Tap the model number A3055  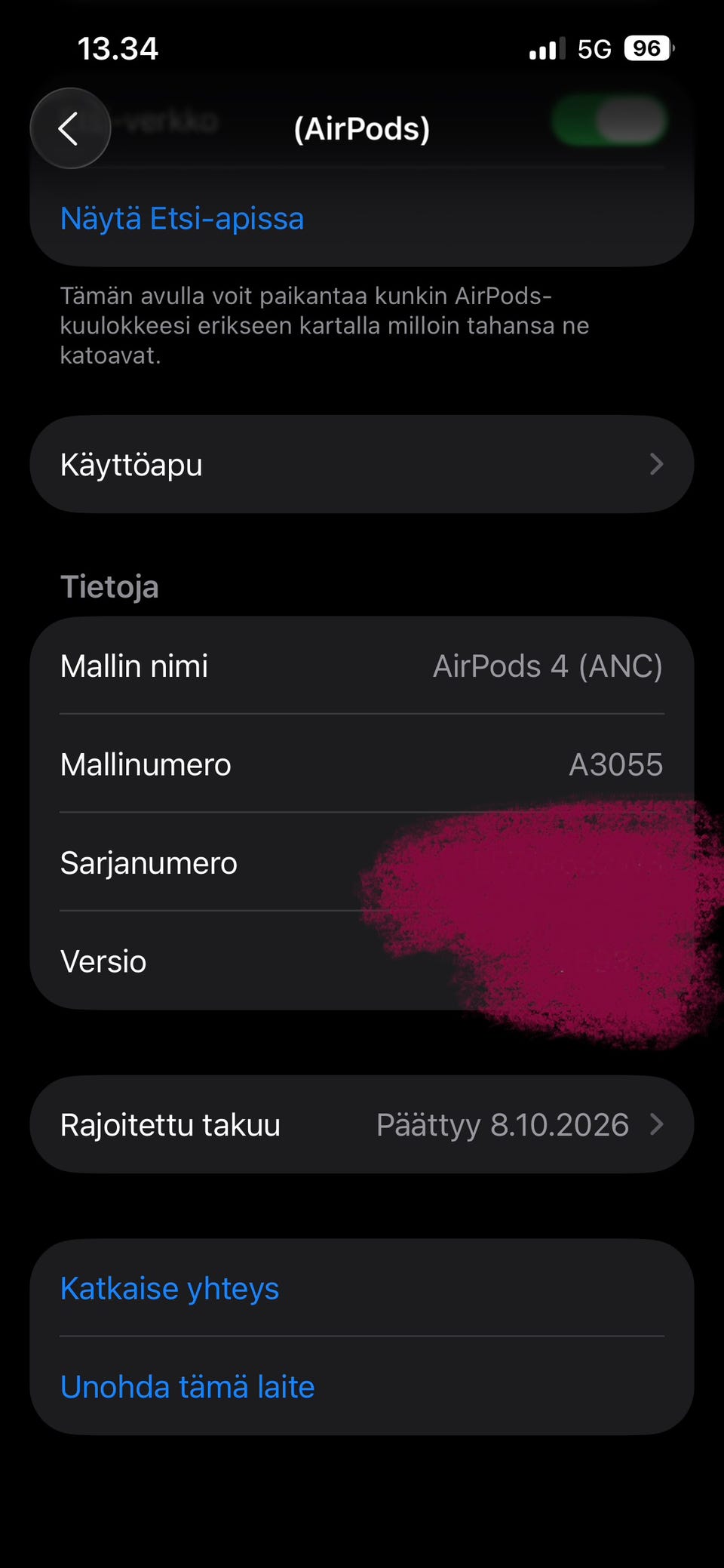coord(616,764)
